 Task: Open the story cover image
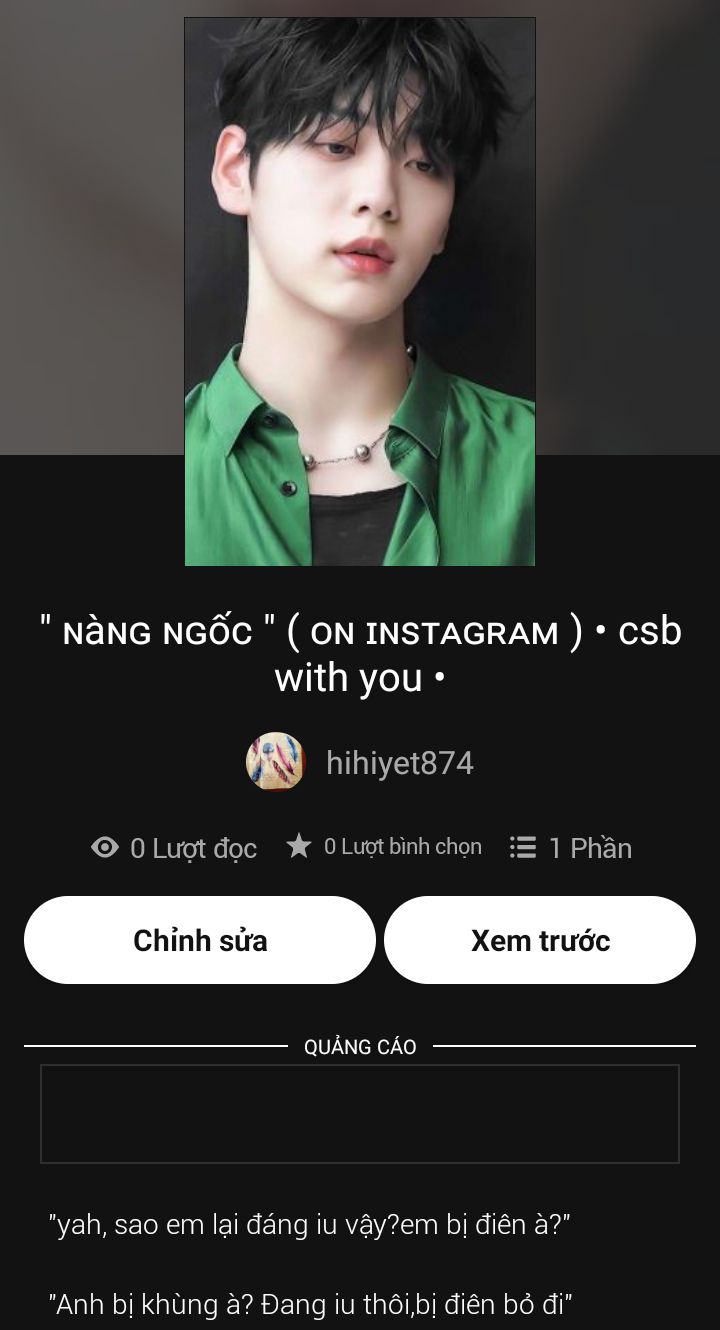point(360,292)
